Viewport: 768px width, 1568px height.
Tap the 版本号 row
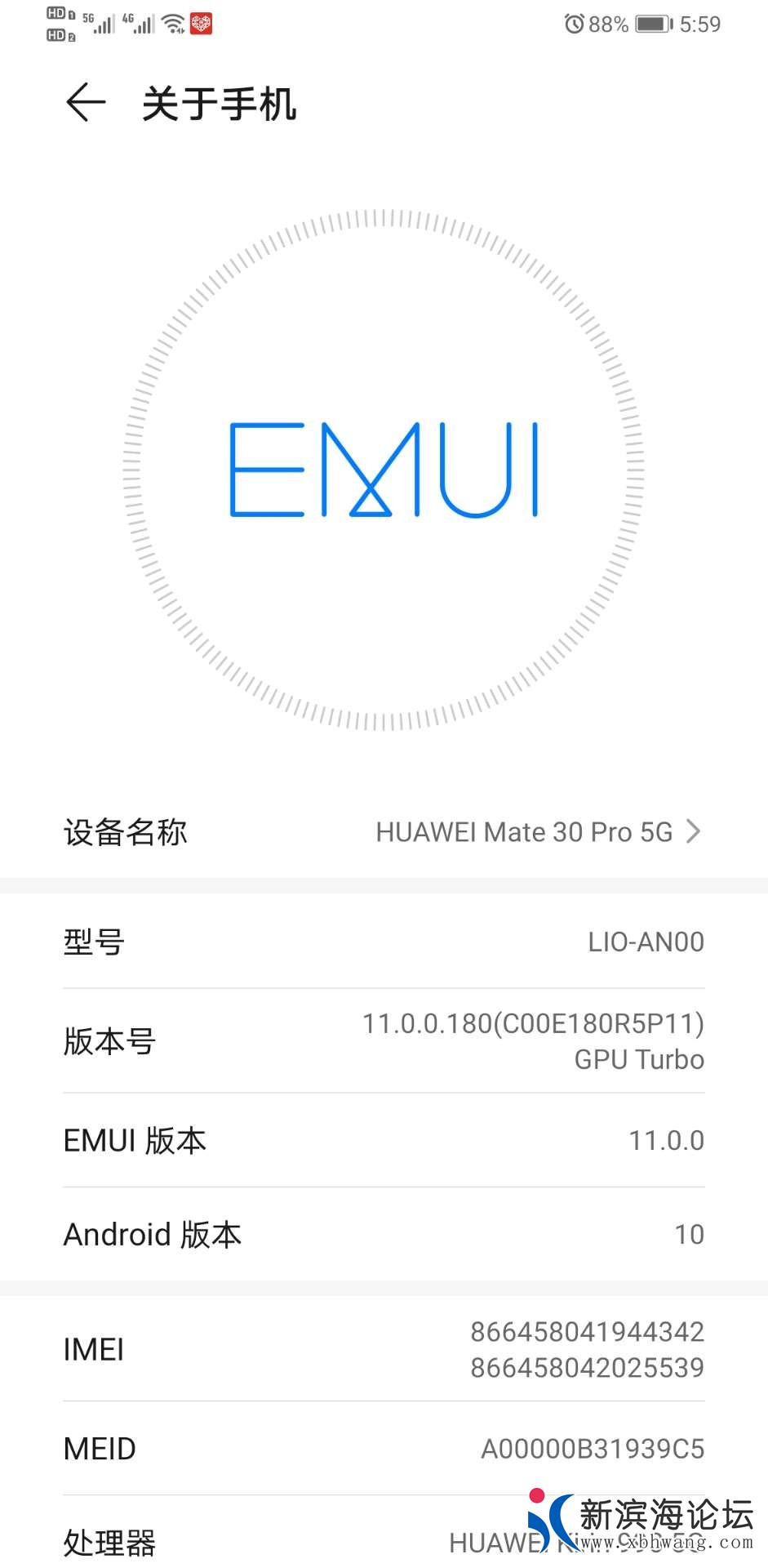pos(384,1041)
